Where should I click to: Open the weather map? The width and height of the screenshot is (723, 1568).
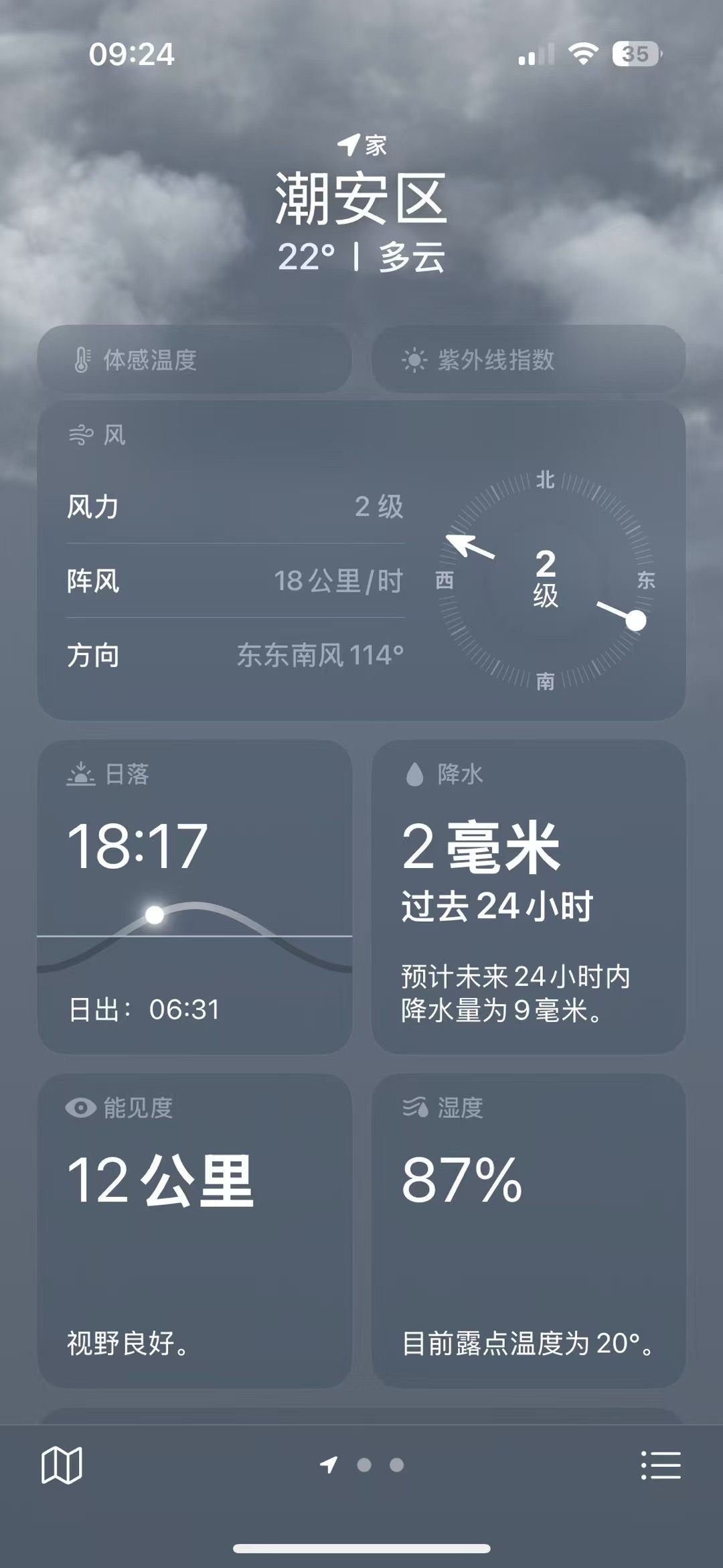point(62,1465)
